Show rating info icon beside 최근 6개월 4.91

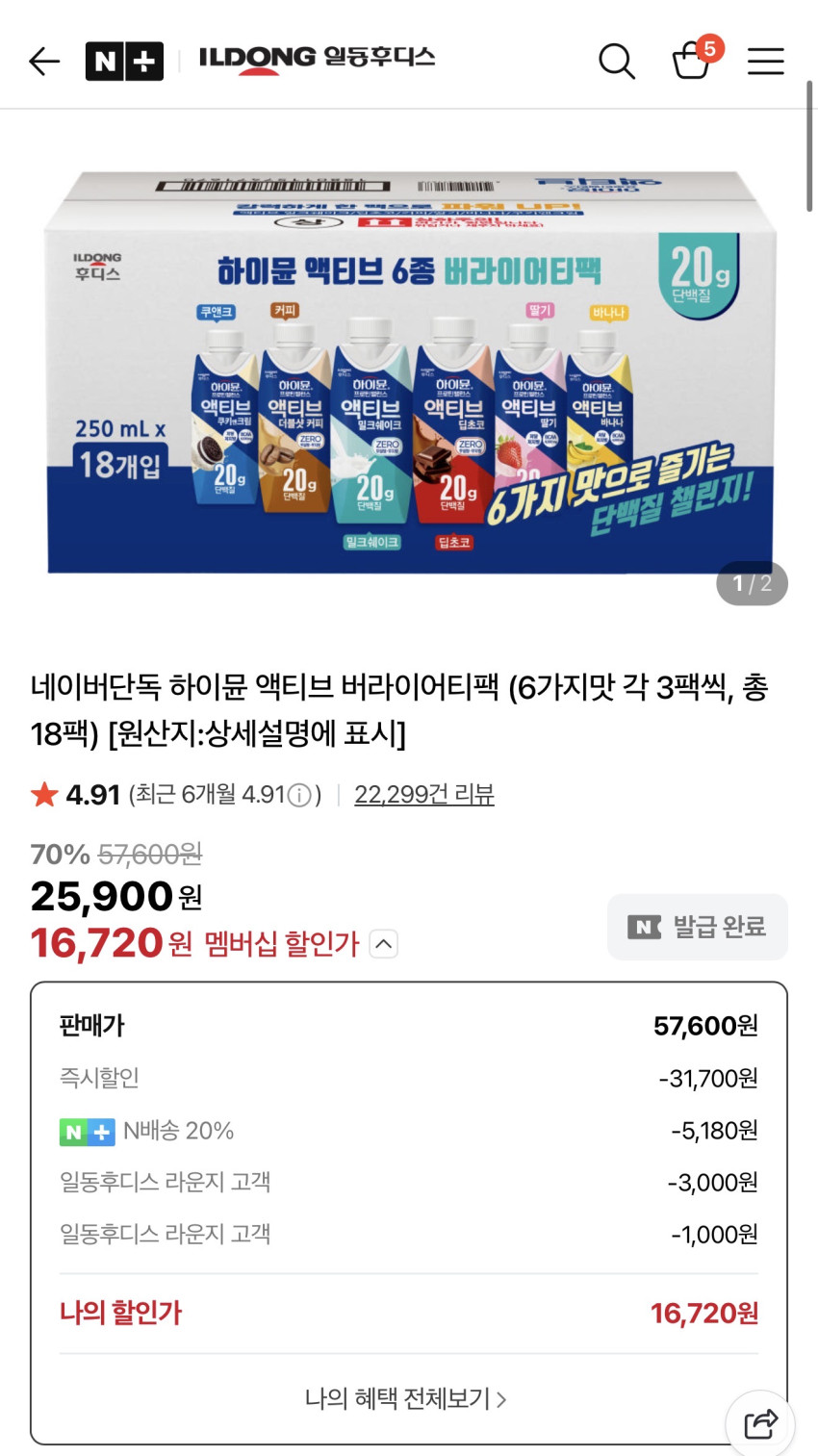[300, 795]
